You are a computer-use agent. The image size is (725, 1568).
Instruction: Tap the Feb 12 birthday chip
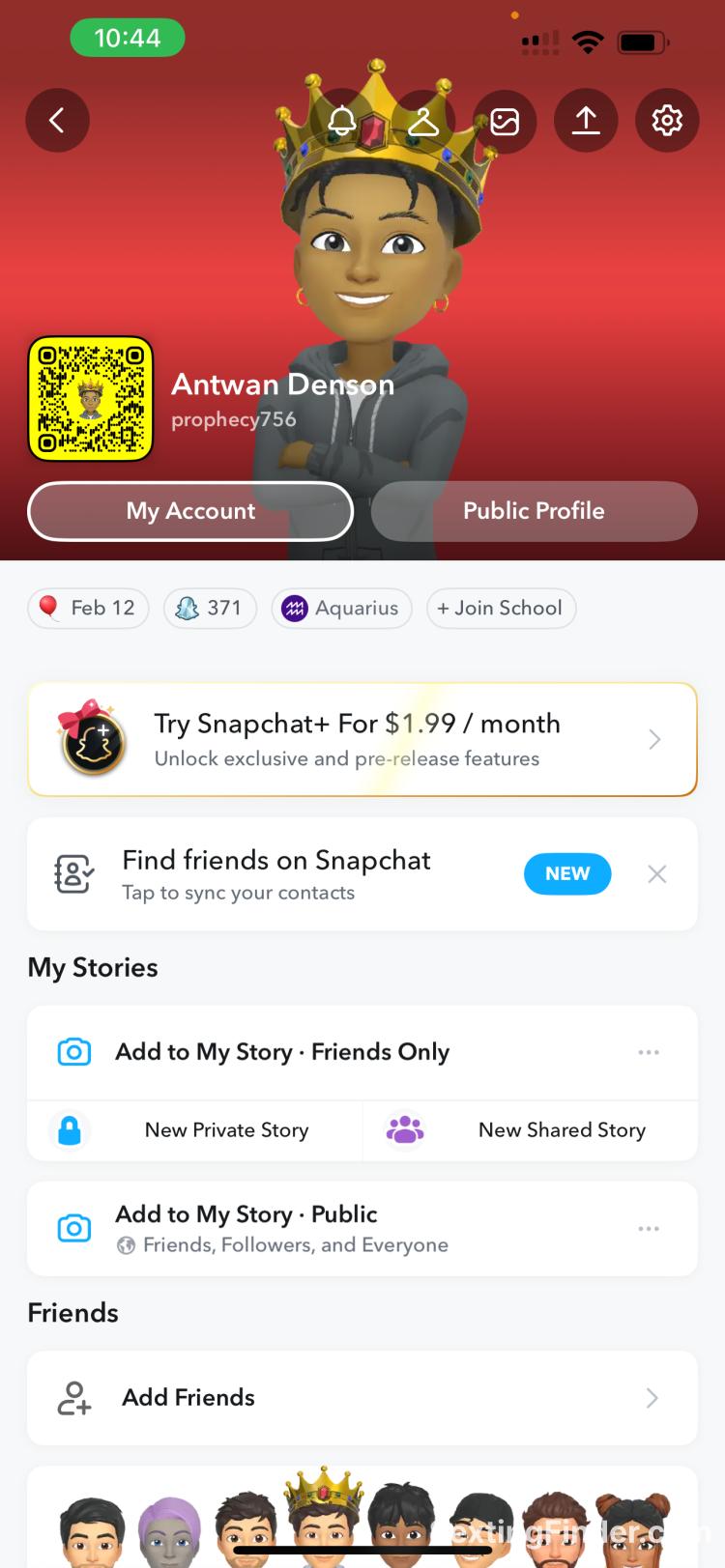pos(88,609)
